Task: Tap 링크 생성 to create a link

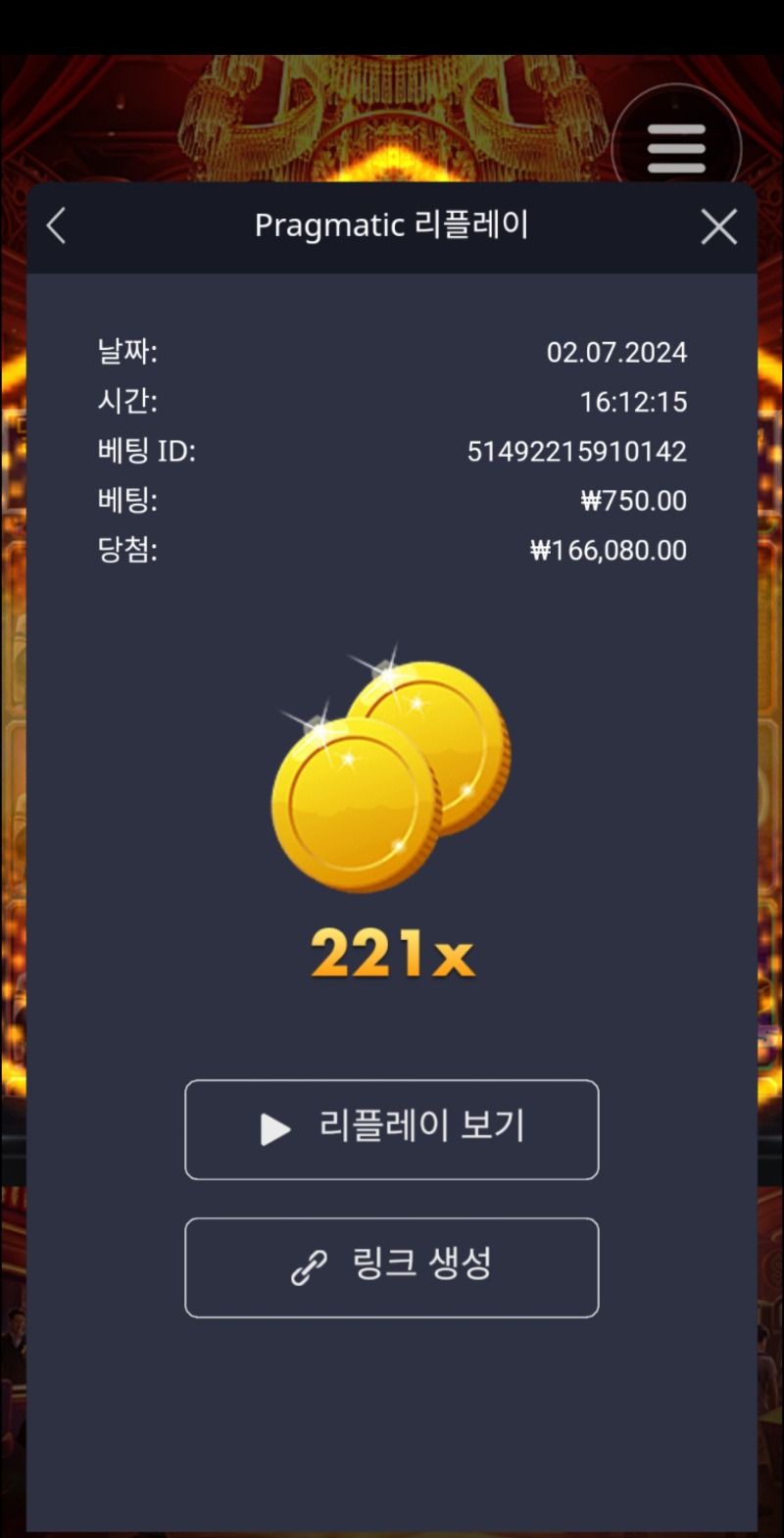Action: pyautogui.click(x=392, y=1267)
